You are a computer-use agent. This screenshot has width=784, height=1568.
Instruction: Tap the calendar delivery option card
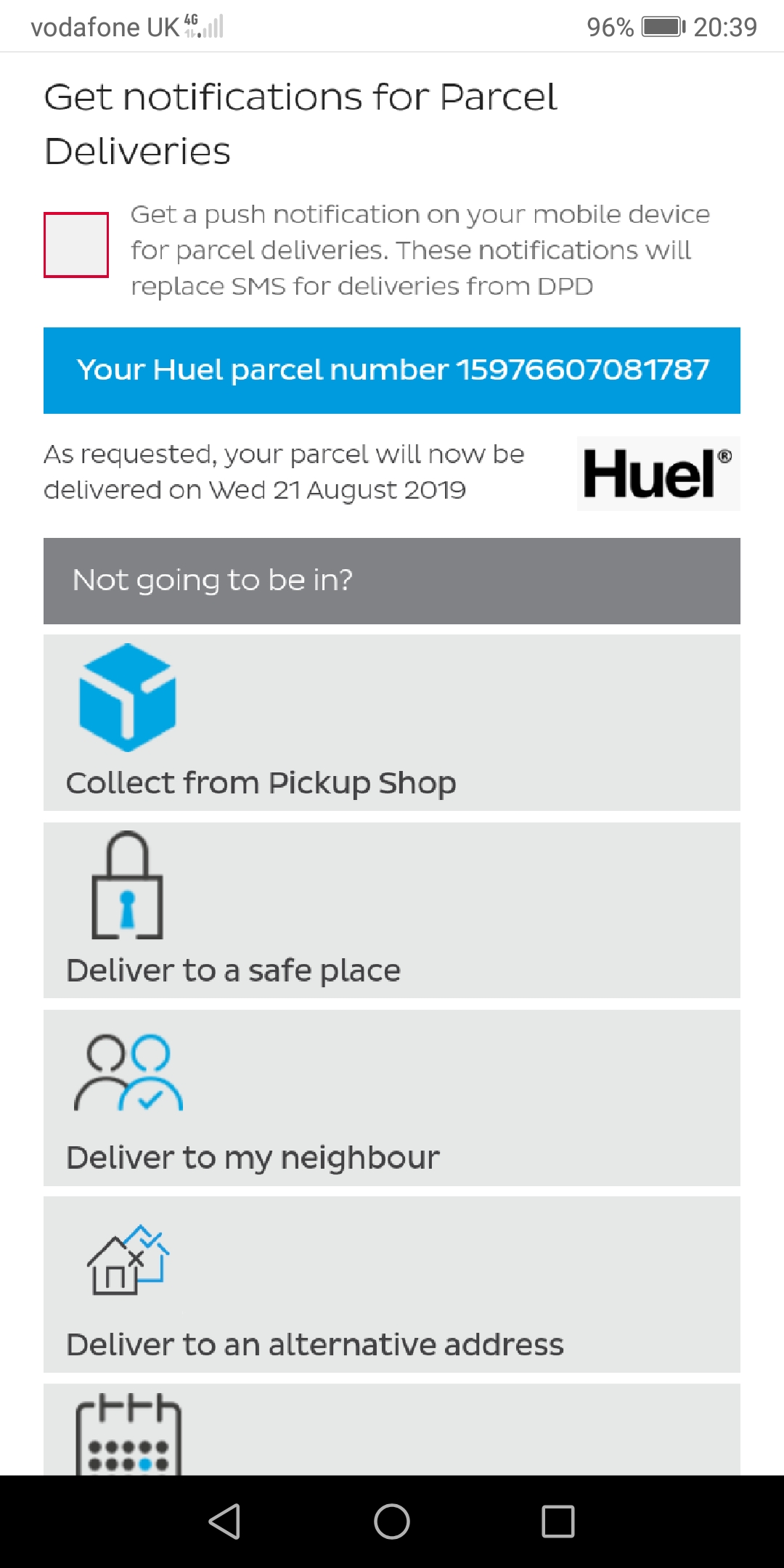pos(392,1430)
